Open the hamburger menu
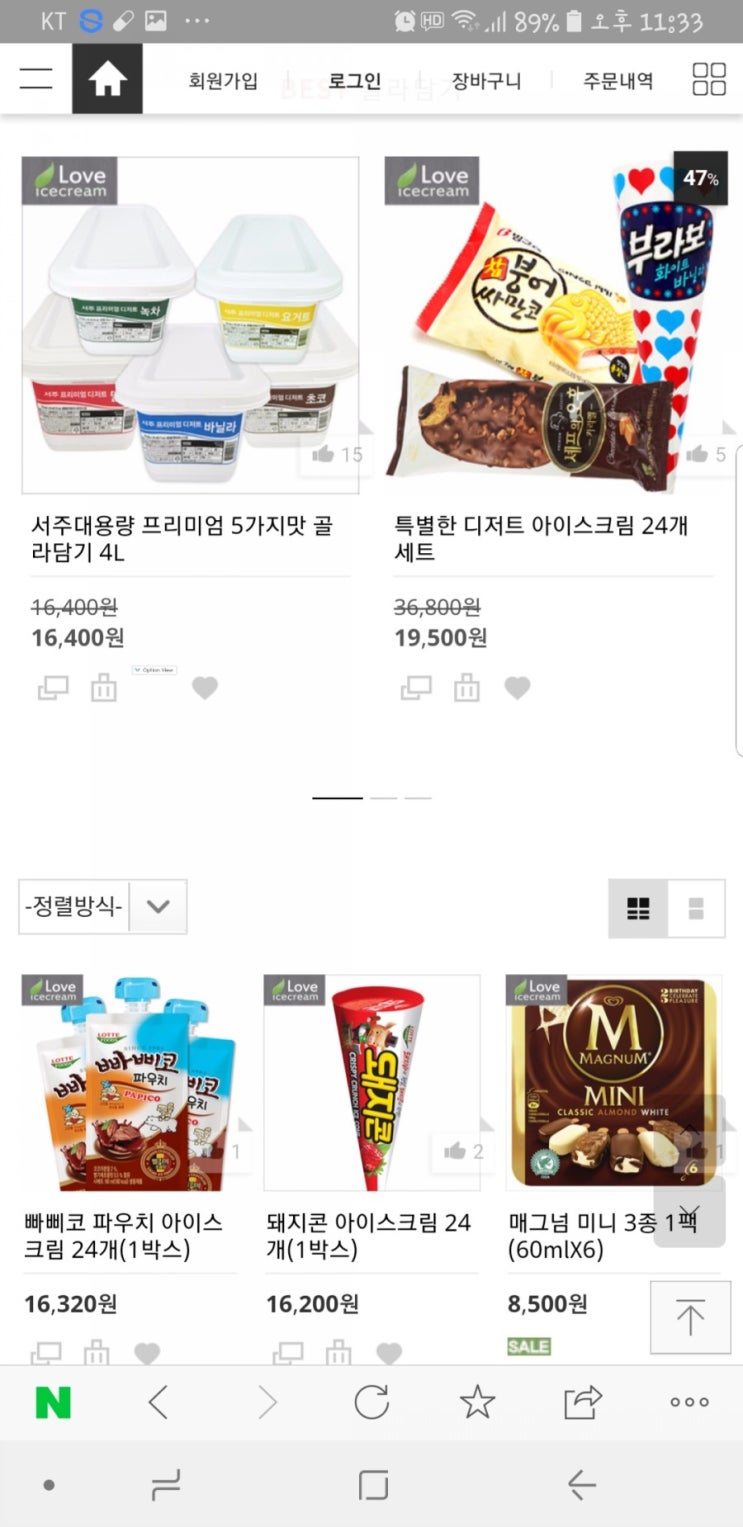Viewport: 743px width, 1527px height. (x=36, y=79)
